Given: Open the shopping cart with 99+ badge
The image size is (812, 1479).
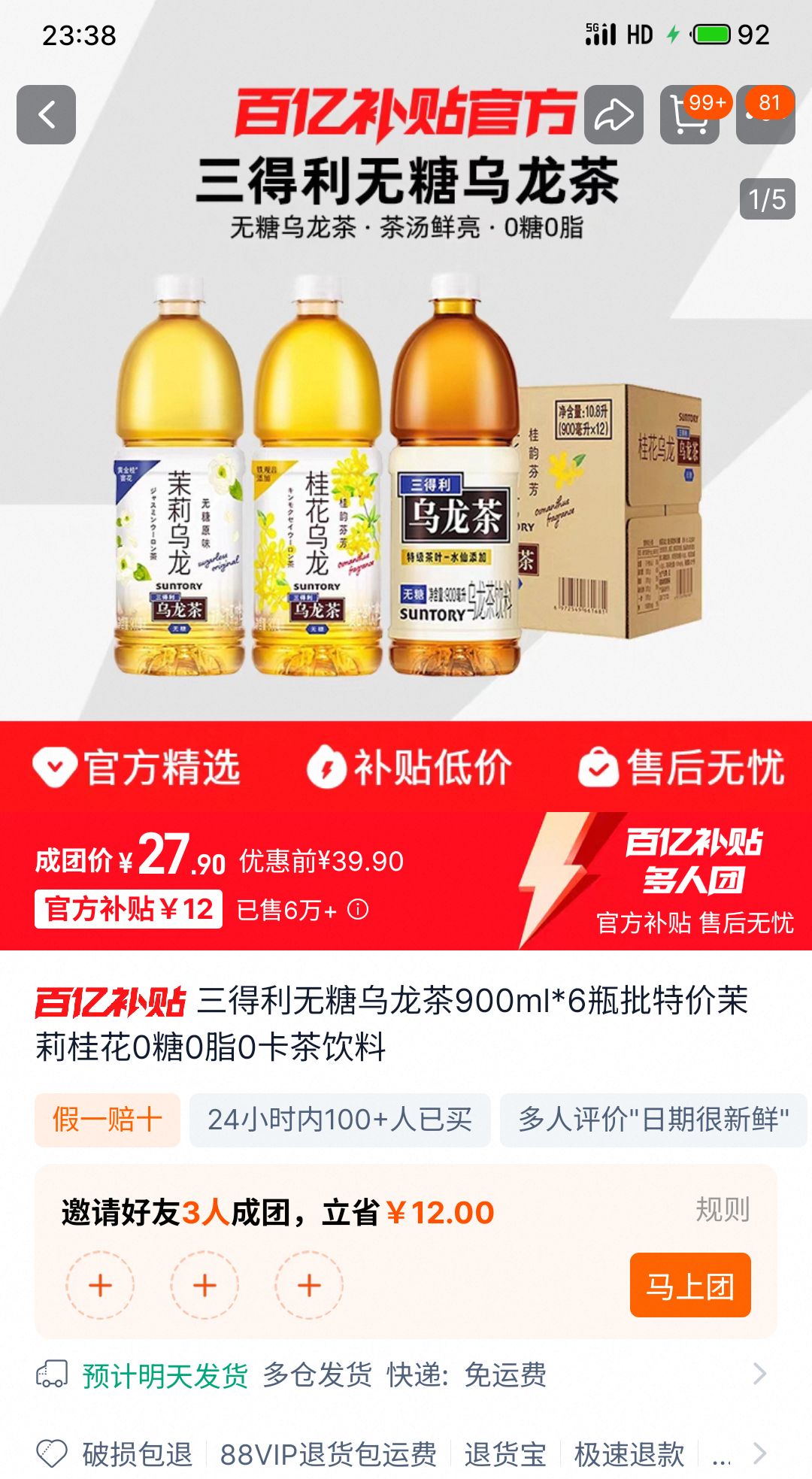Looking at the screenshot, I should [x=689, y=114].
